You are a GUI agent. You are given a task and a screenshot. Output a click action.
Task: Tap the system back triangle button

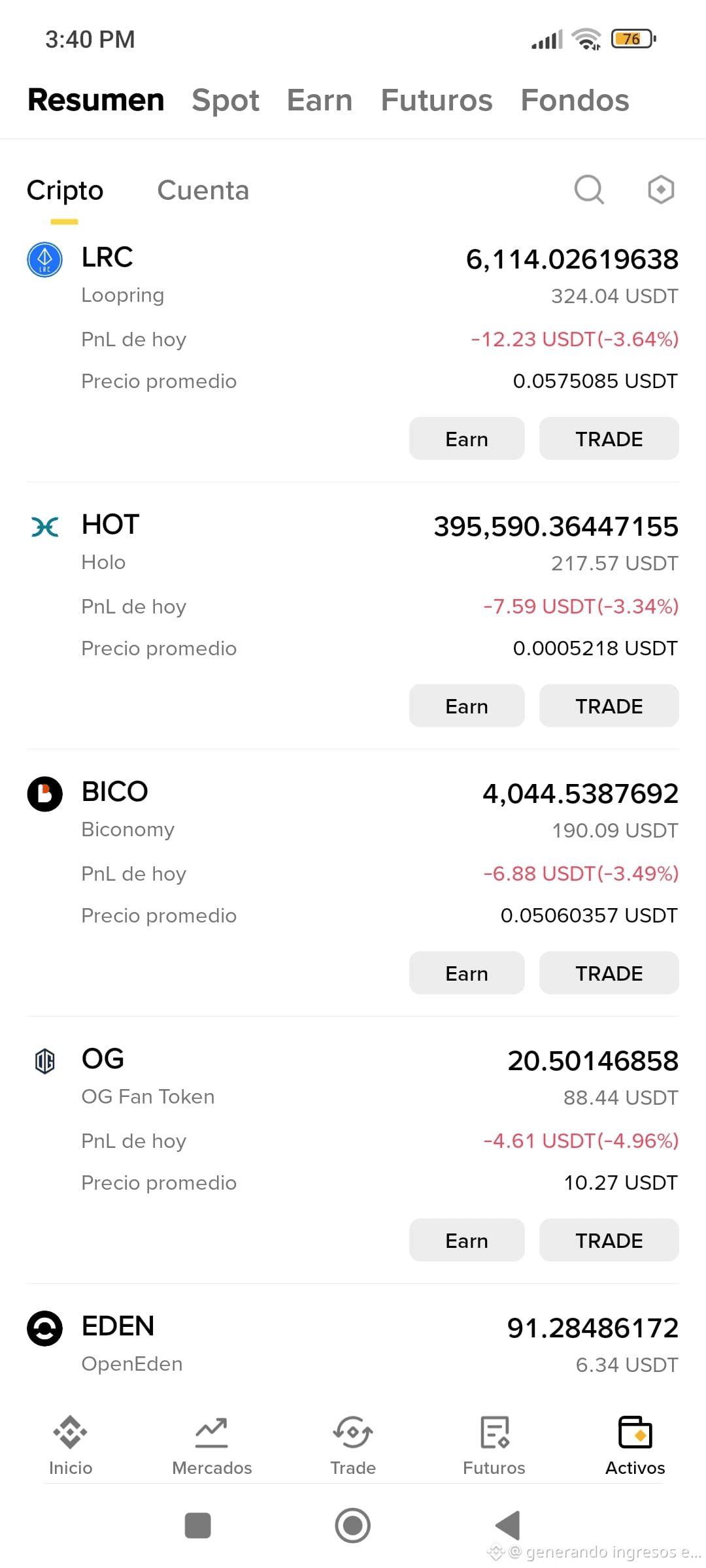508,1526
